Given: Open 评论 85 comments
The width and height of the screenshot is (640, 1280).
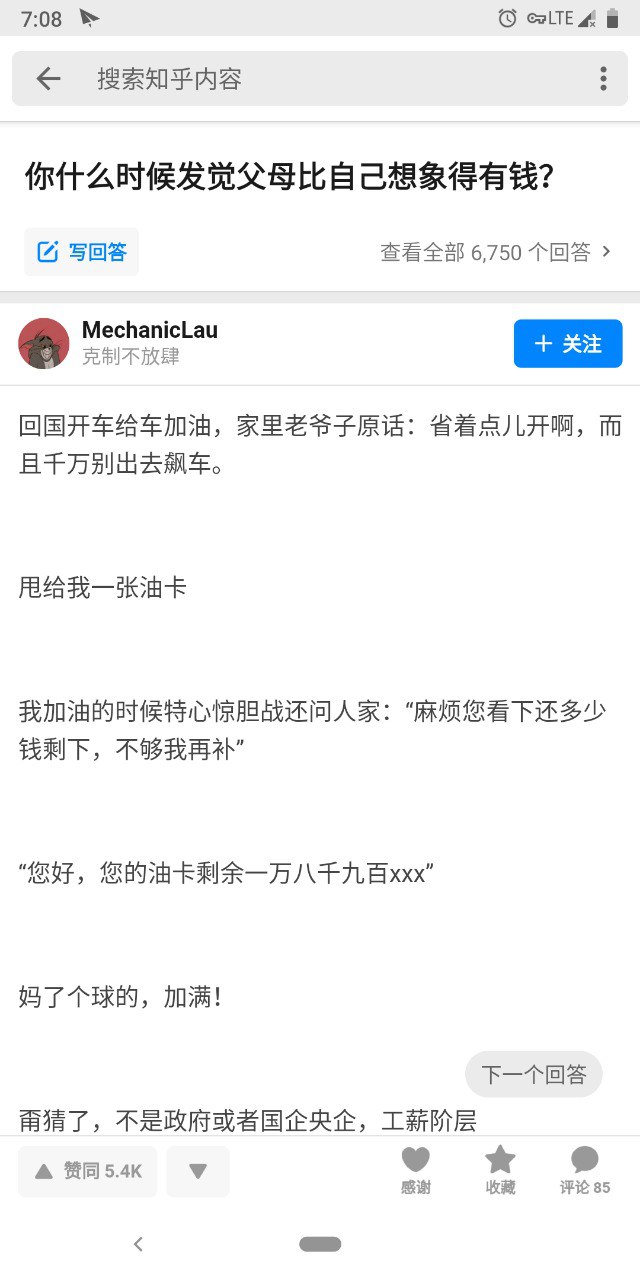Looking at the screenshot, I should point(585,1170).
